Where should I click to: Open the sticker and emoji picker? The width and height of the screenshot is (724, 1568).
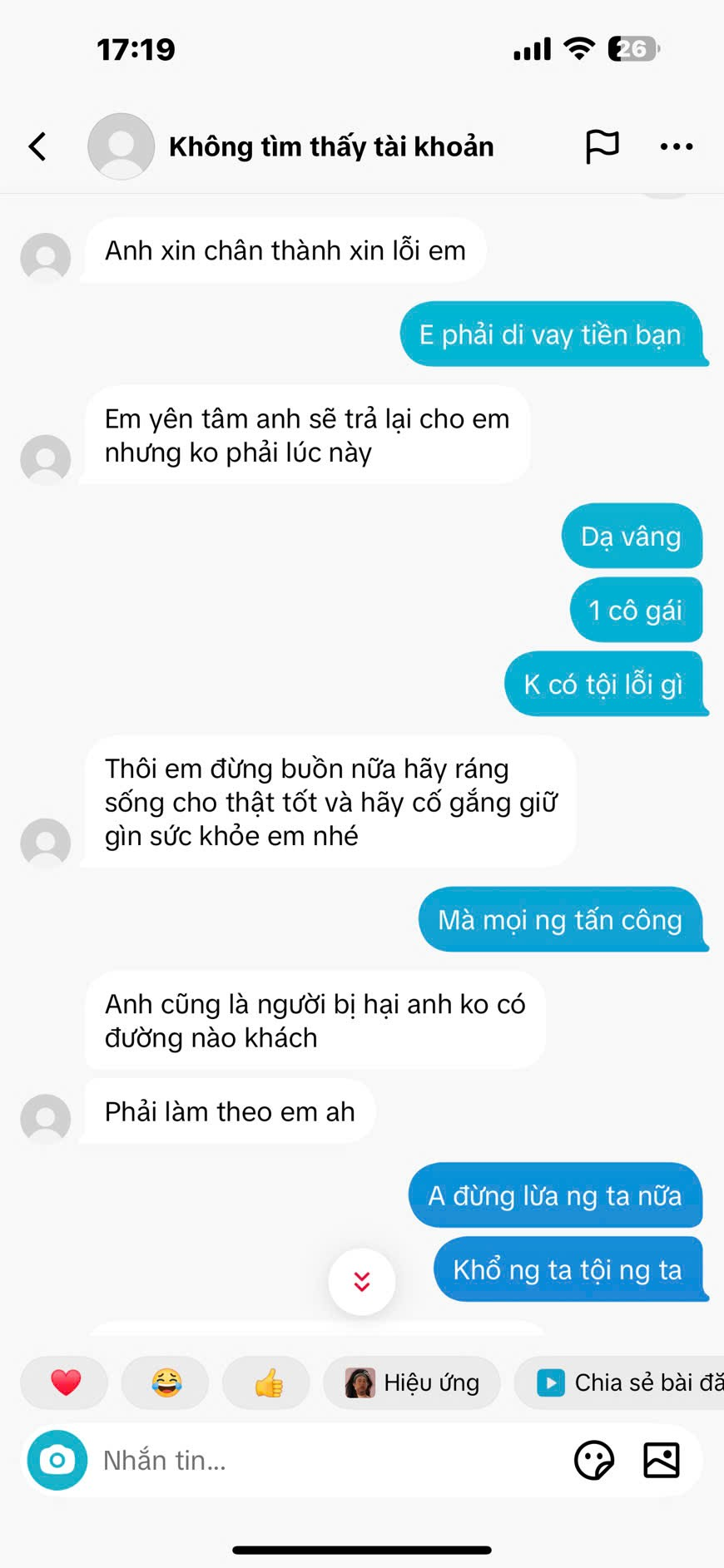(594, 1460)
